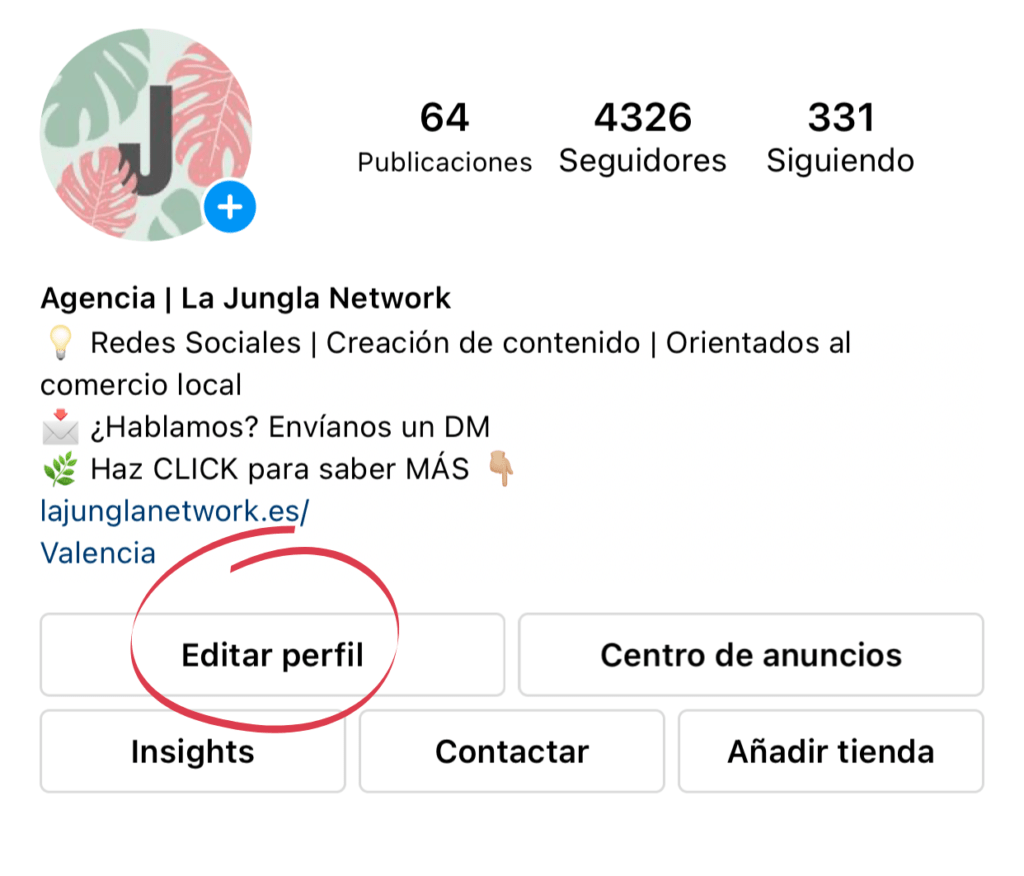Tap the Contactar button
The width and height of the screenshot is (1024, 876).
click(x=511, y=751)
